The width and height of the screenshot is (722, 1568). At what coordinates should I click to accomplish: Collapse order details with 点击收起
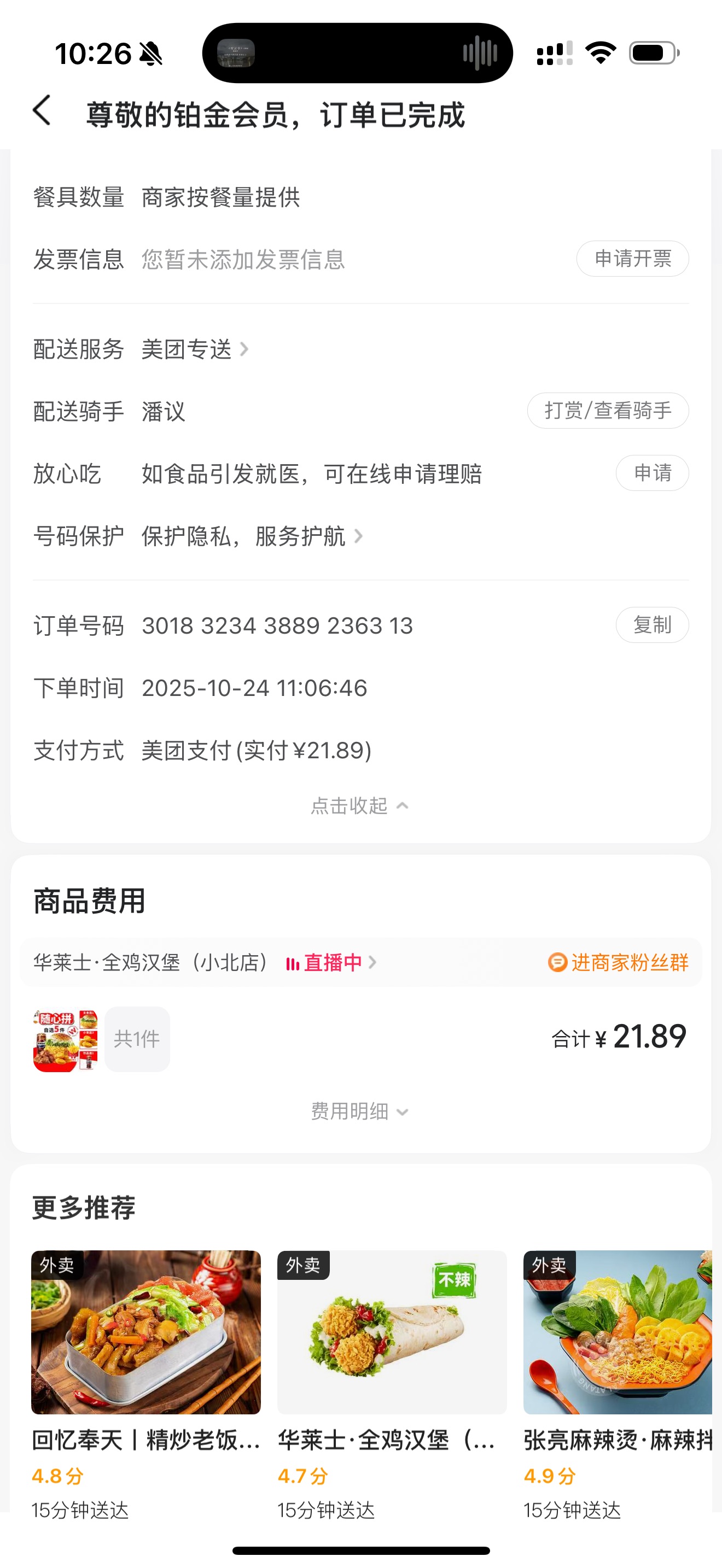(359, 806)
